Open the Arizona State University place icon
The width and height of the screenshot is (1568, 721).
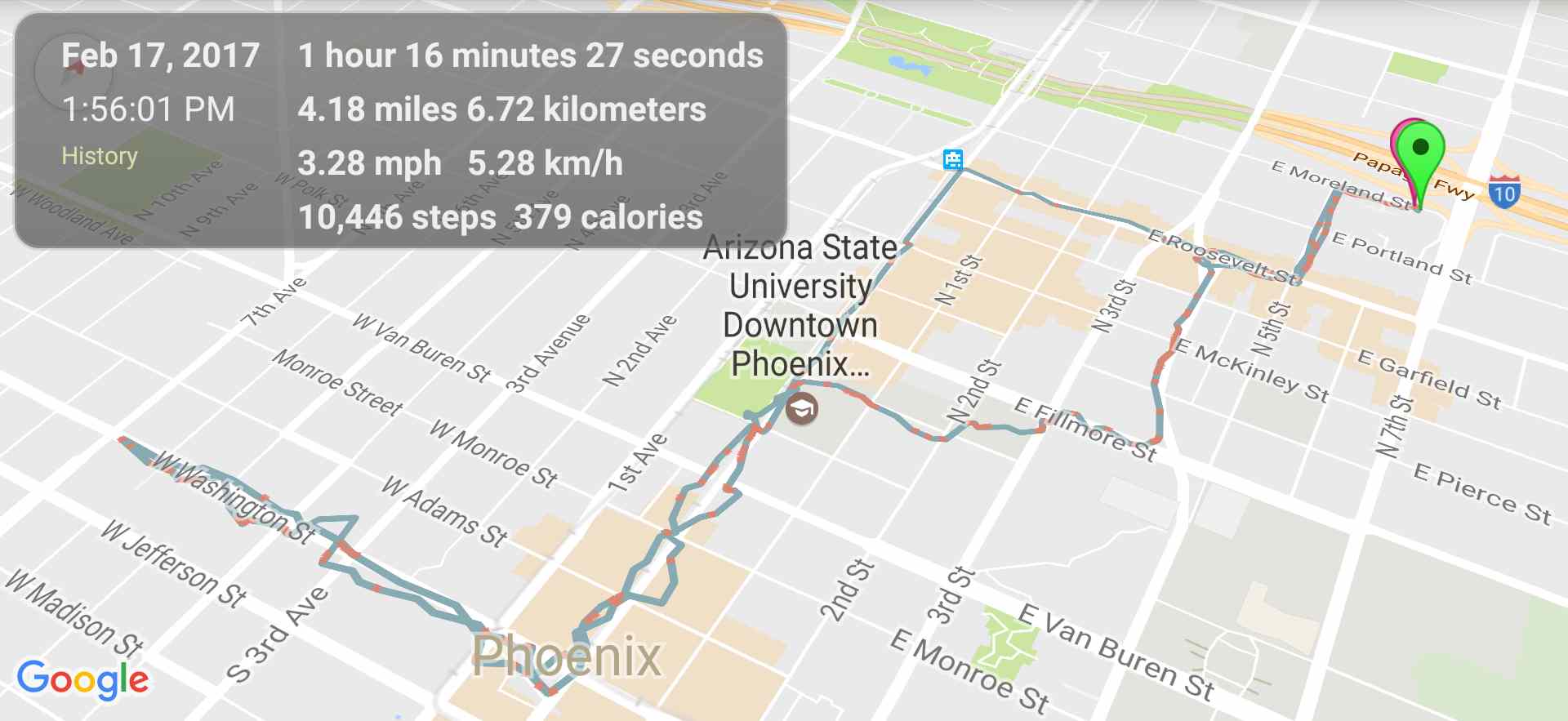pyautogui.click(x=801, y=408)
